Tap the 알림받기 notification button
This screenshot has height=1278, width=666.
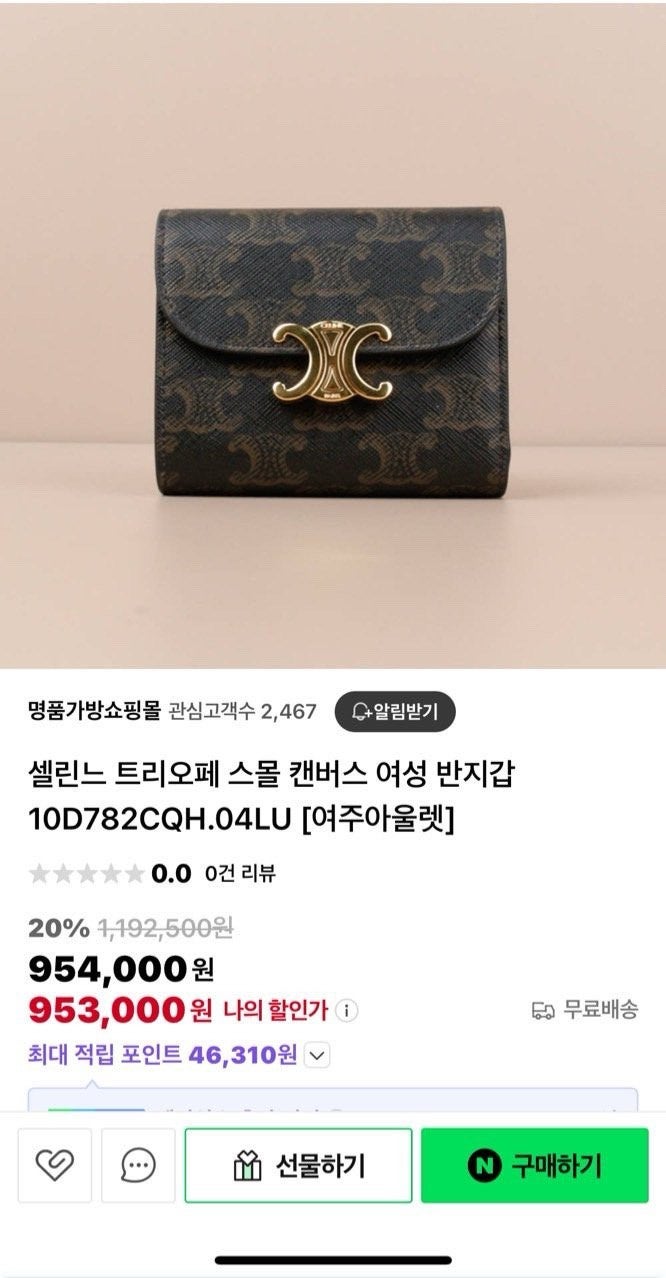click(x=394, y=711)
